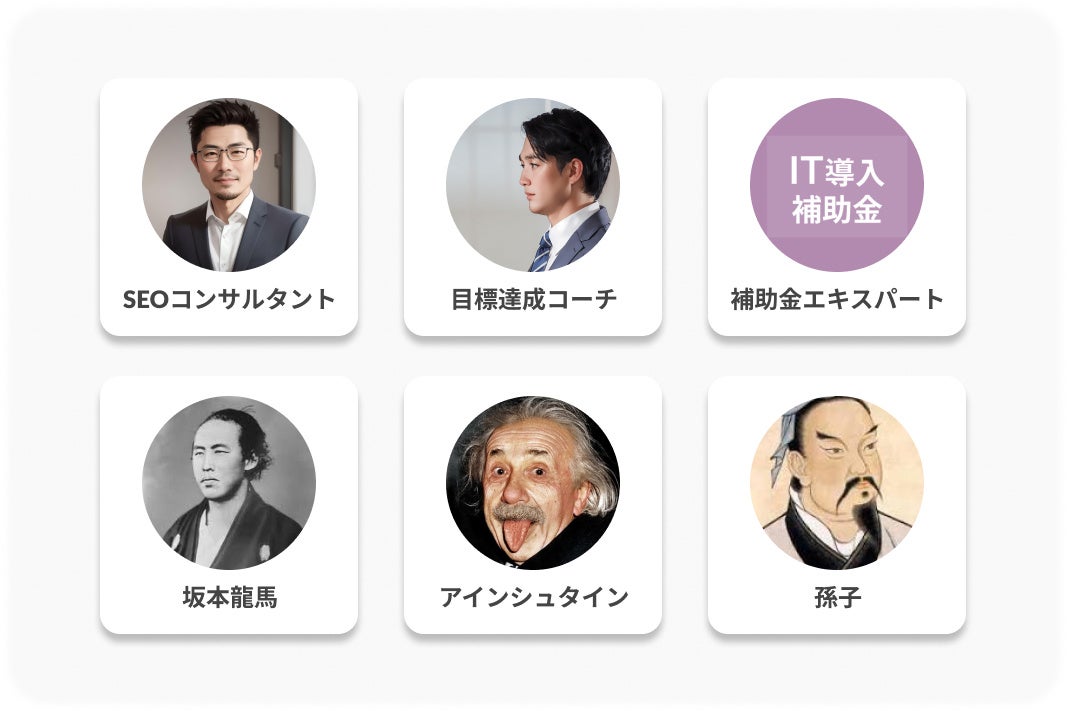The height and width of the screenshot is (712, 1068).
Task: Open the 目標達成コーチ card
Action: click(533, 207)
